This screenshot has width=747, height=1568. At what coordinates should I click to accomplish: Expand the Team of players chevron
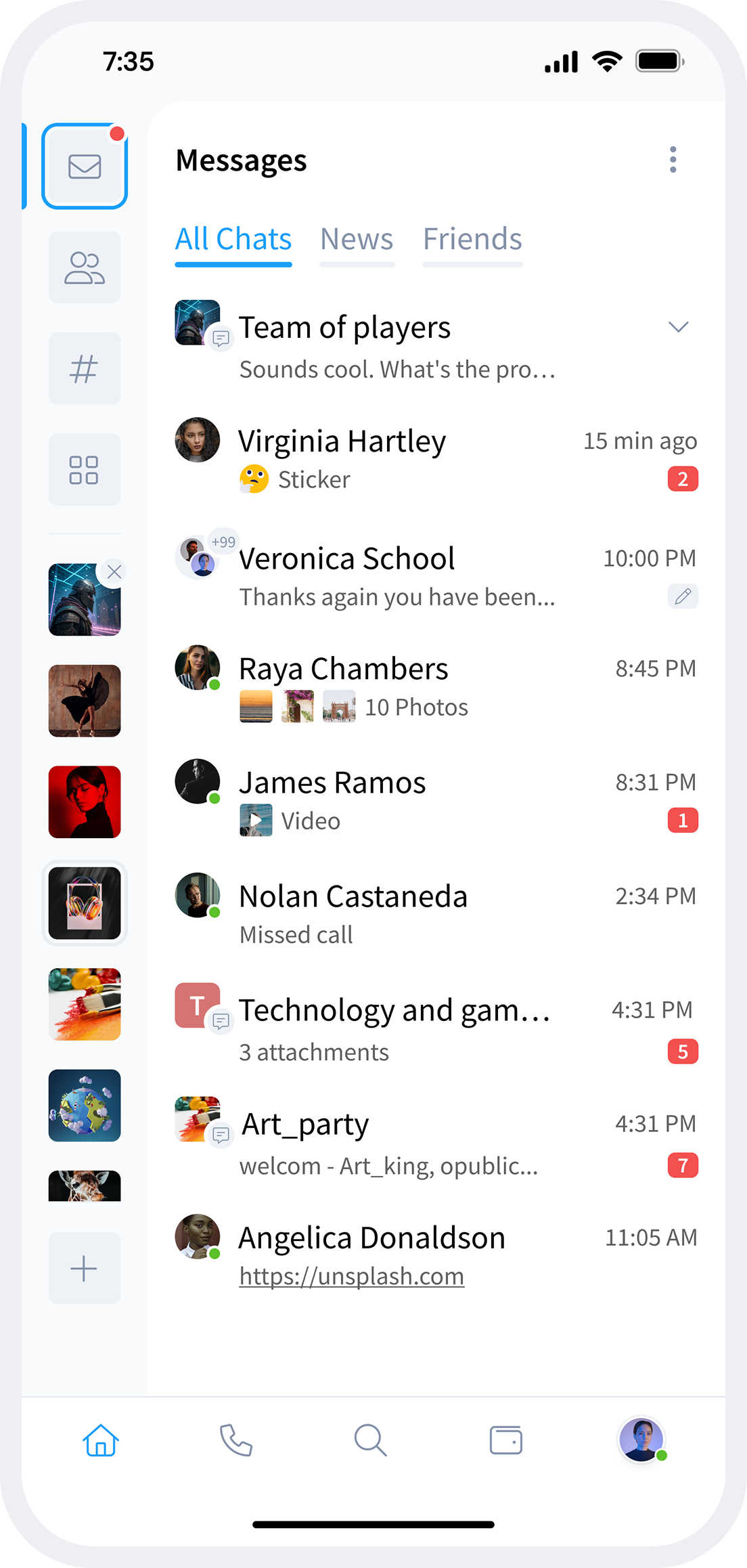tap(678, 327)
